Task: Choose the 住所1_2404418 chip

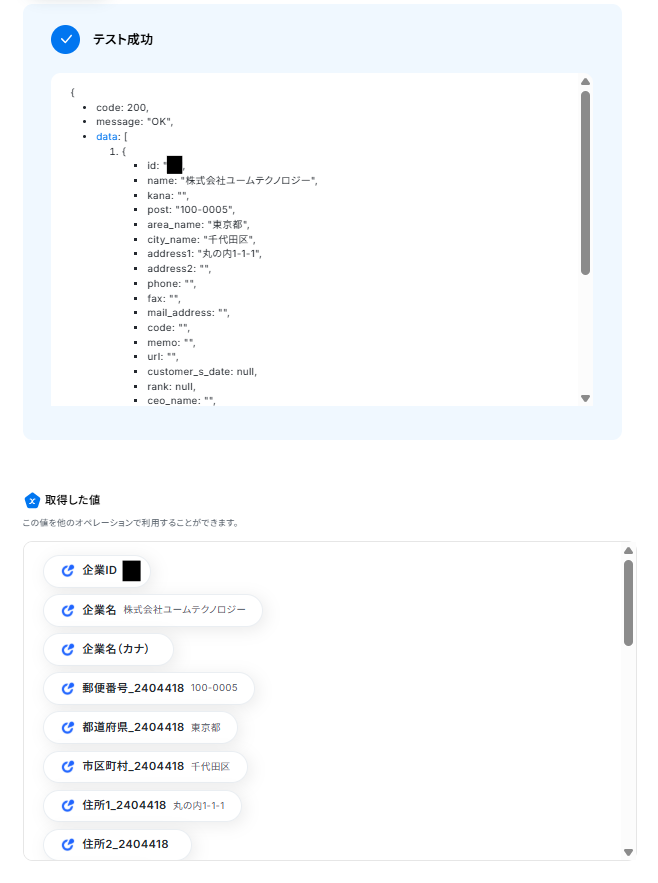Action: (x=142, y=805)
